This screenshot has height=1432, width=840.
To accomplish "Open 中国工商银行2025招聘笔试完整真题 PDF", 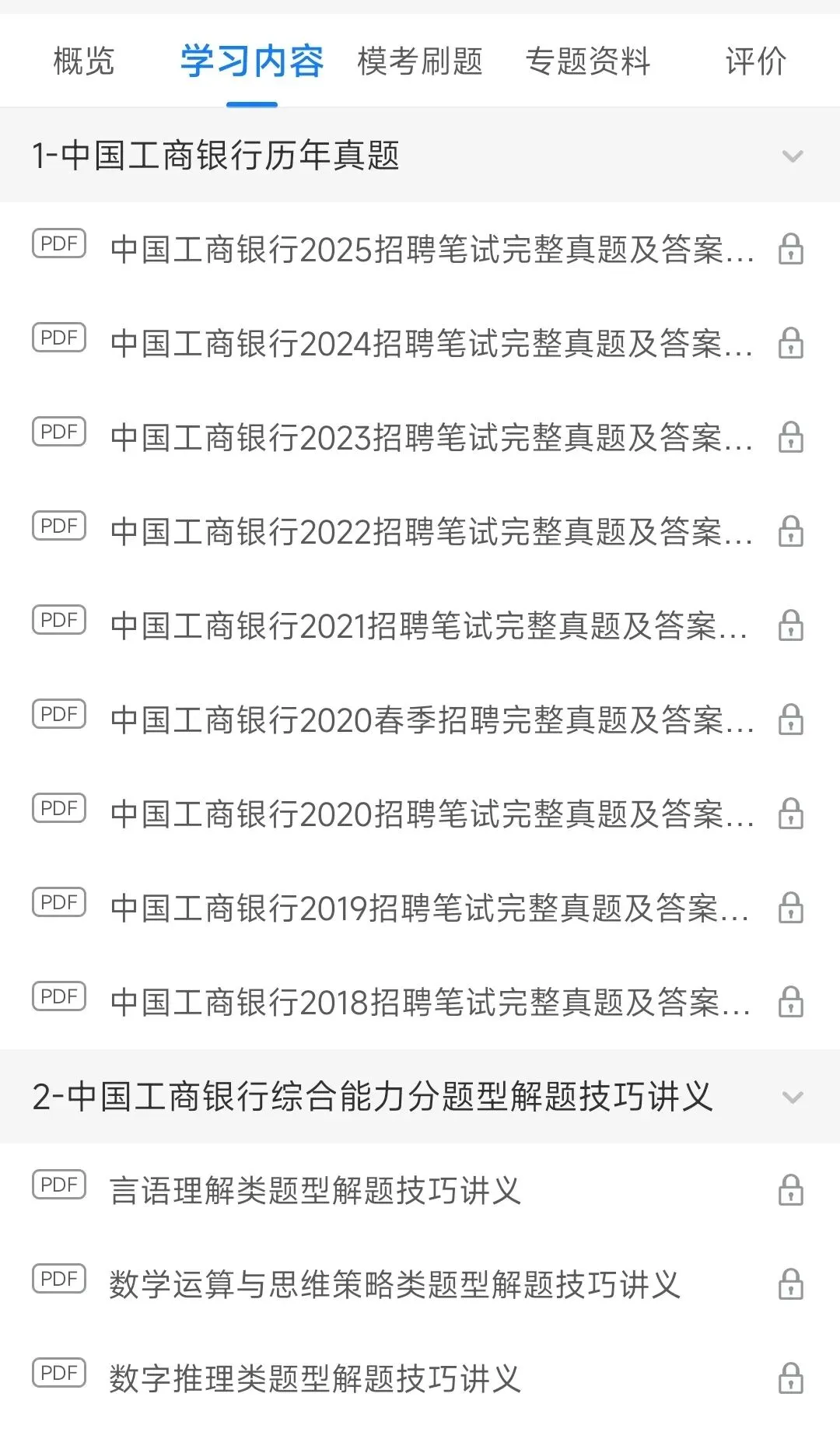I will pos(432,250).
